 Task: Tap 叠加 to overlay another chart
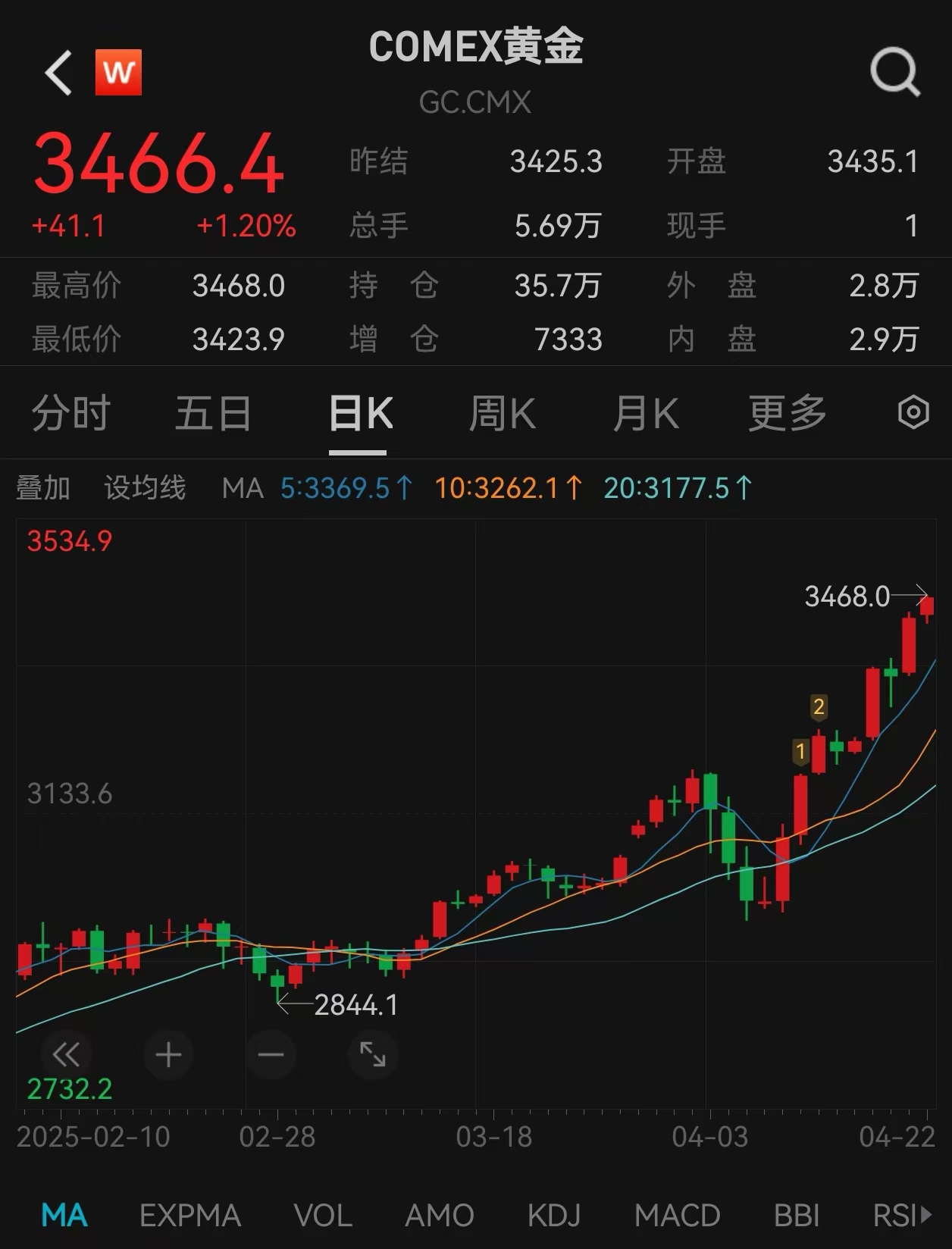tap(43, 488)
